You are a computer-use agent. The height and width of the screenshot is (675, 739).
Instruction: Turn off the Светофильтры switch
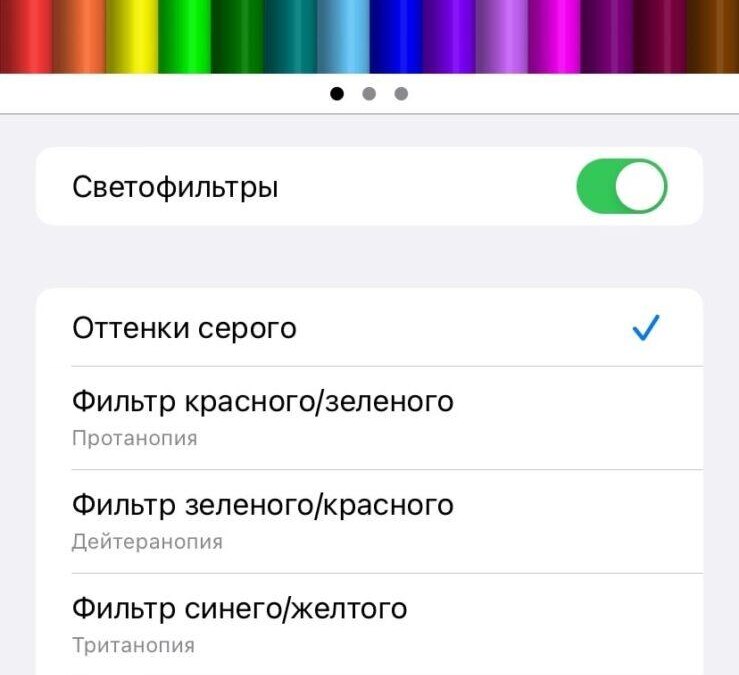(621, 187)
